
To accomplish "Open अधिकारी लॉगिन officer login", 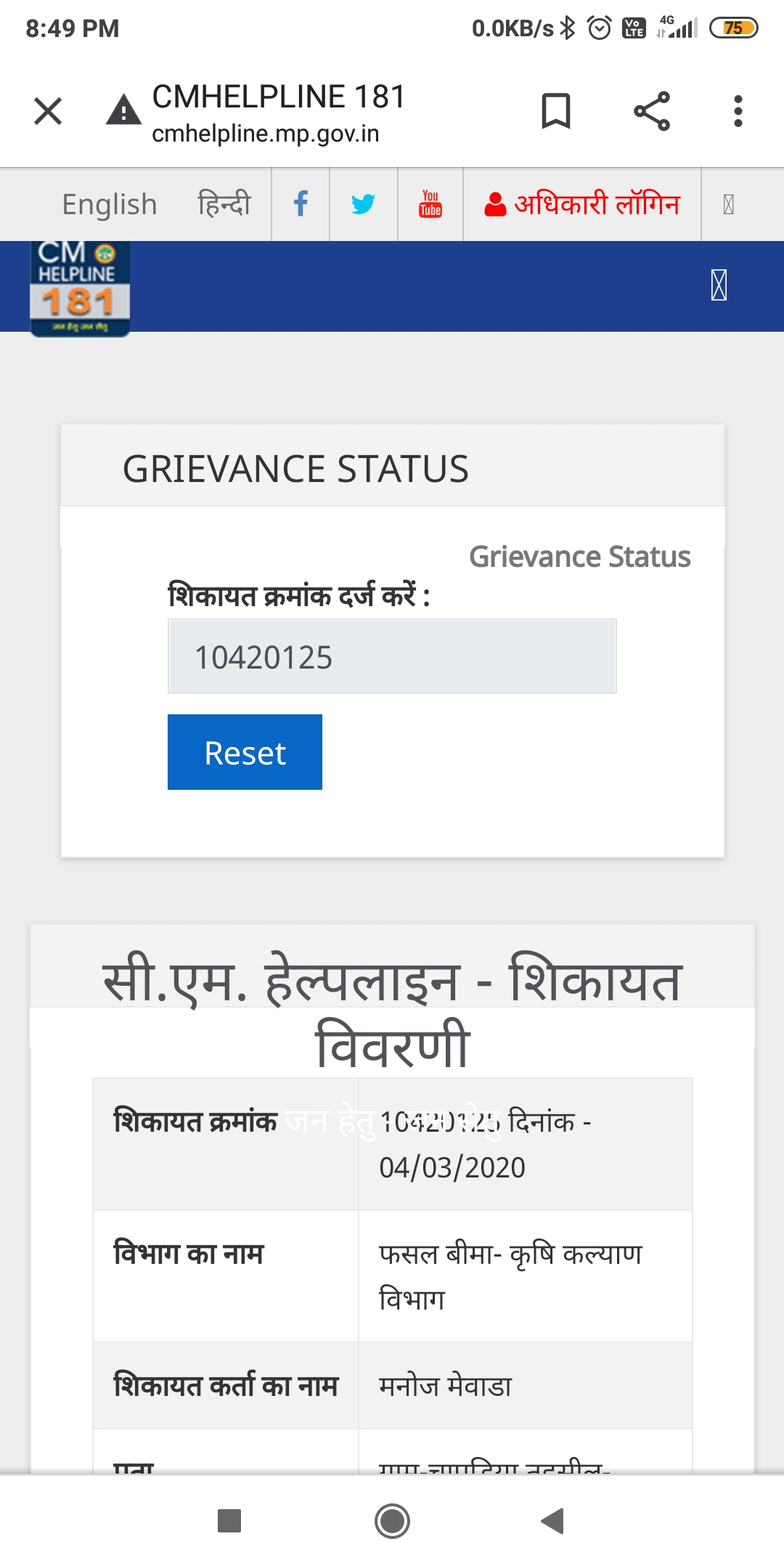I will (582, 204).
